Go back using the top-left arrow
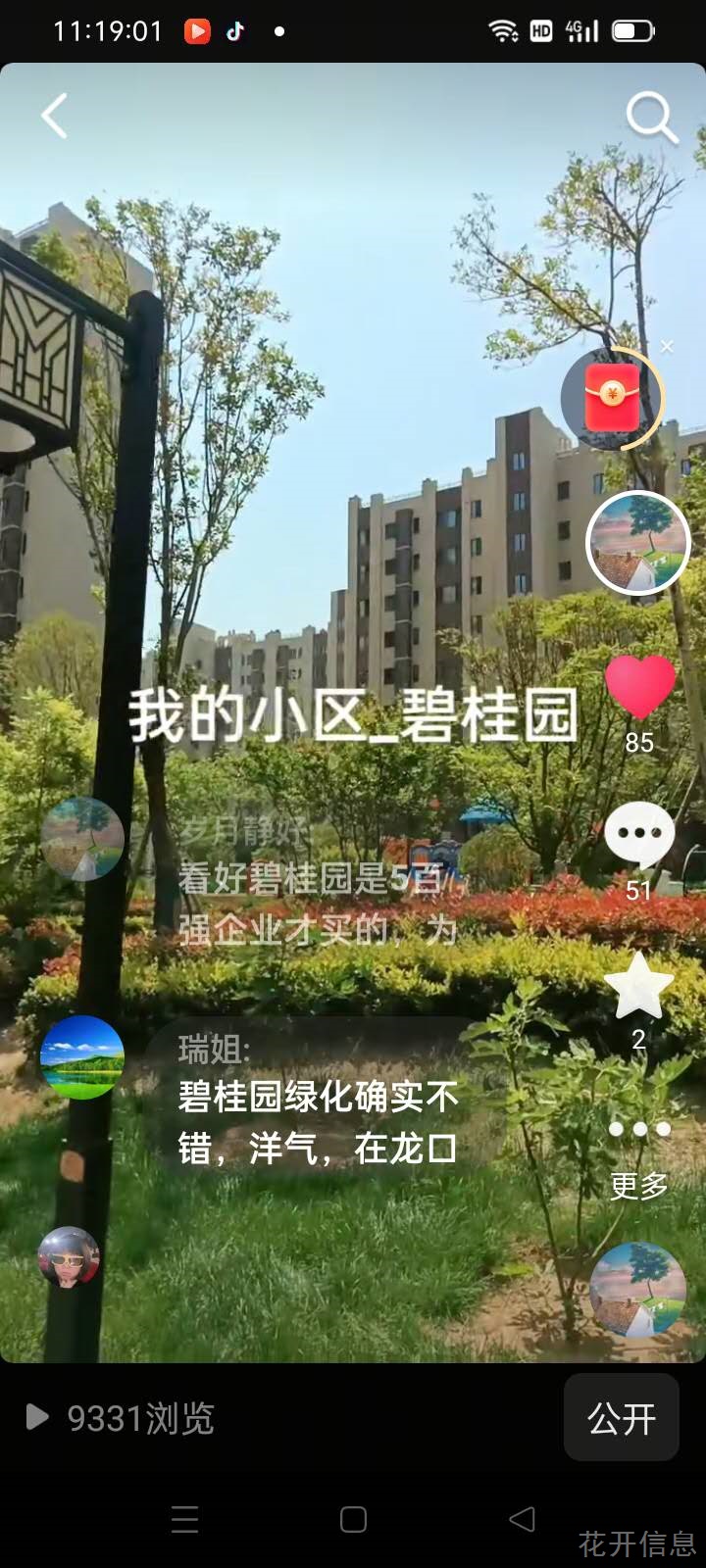The image size is (706, 1568). pyautogui.click(x=55, y=116)
